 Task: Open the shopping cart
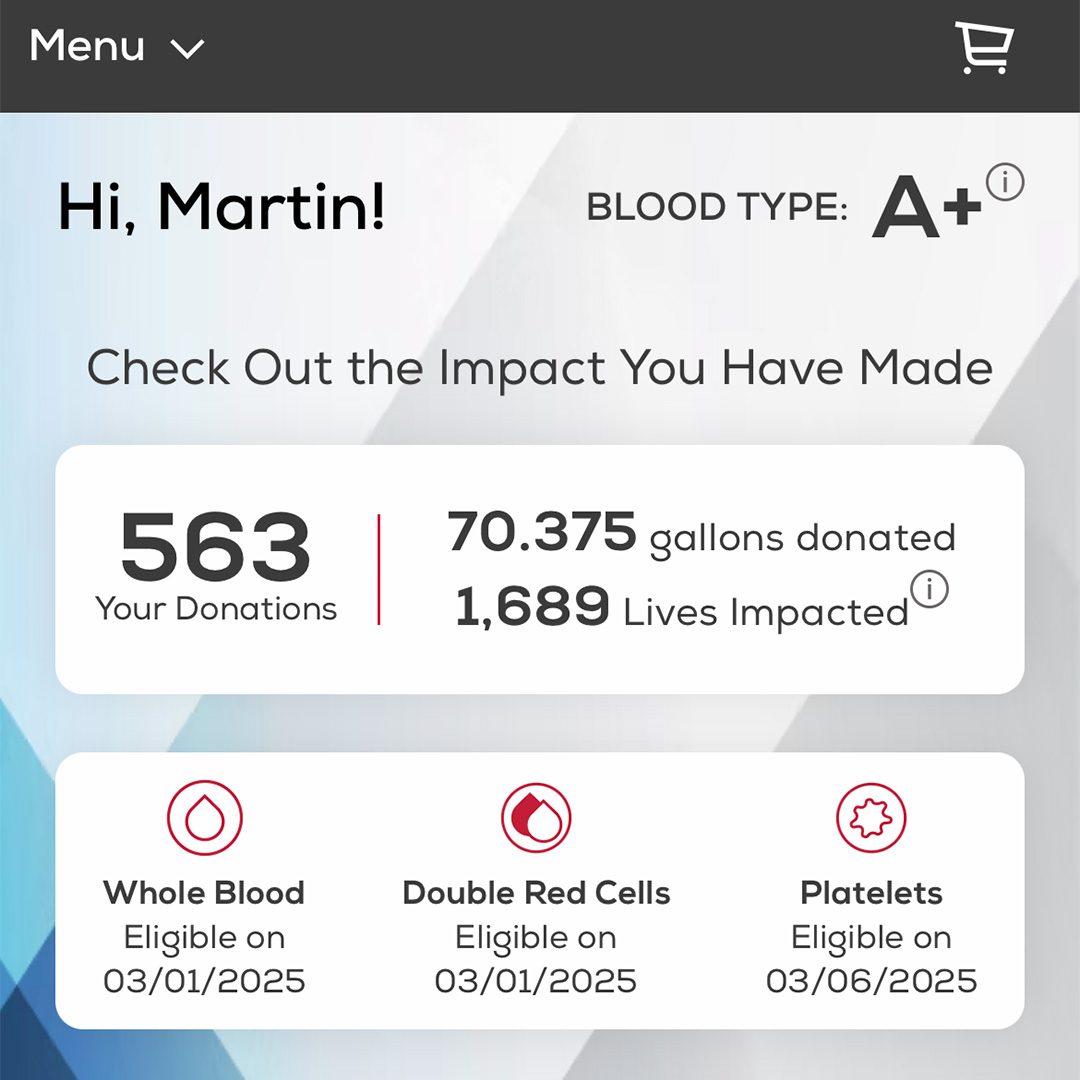coord(984,48)
